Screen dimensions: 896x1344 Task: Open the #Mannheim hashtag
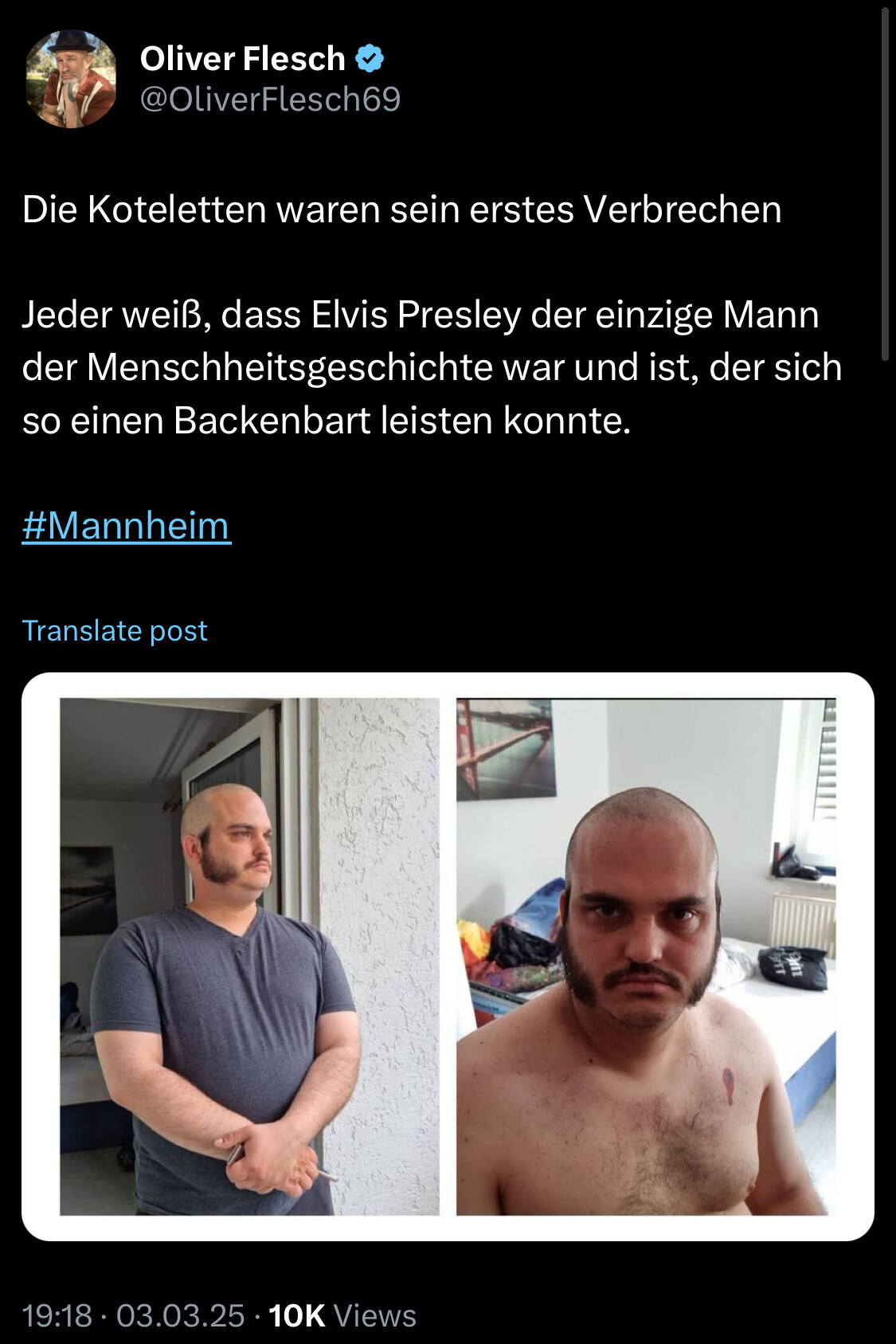[127, 526]
